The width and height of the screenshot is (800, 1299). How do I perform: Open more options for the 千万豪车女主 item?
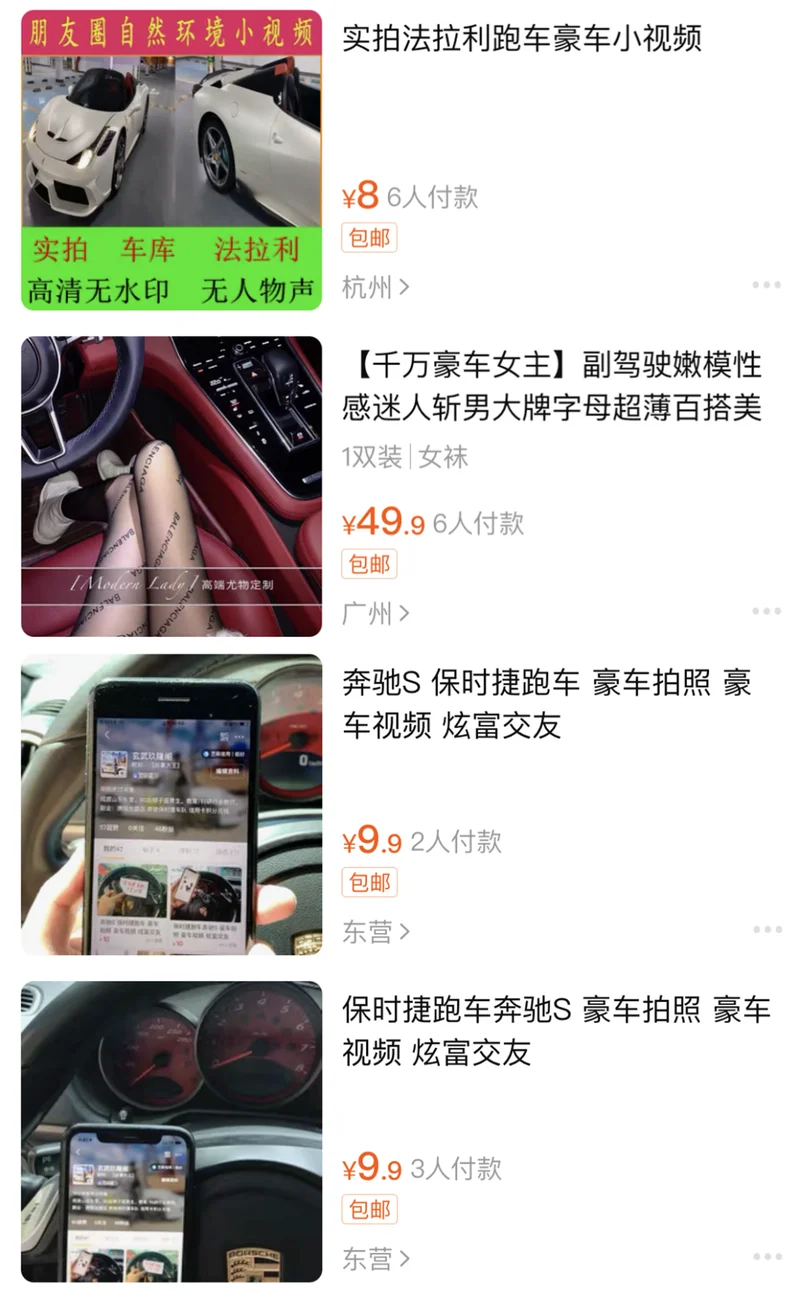pos(766,611)
